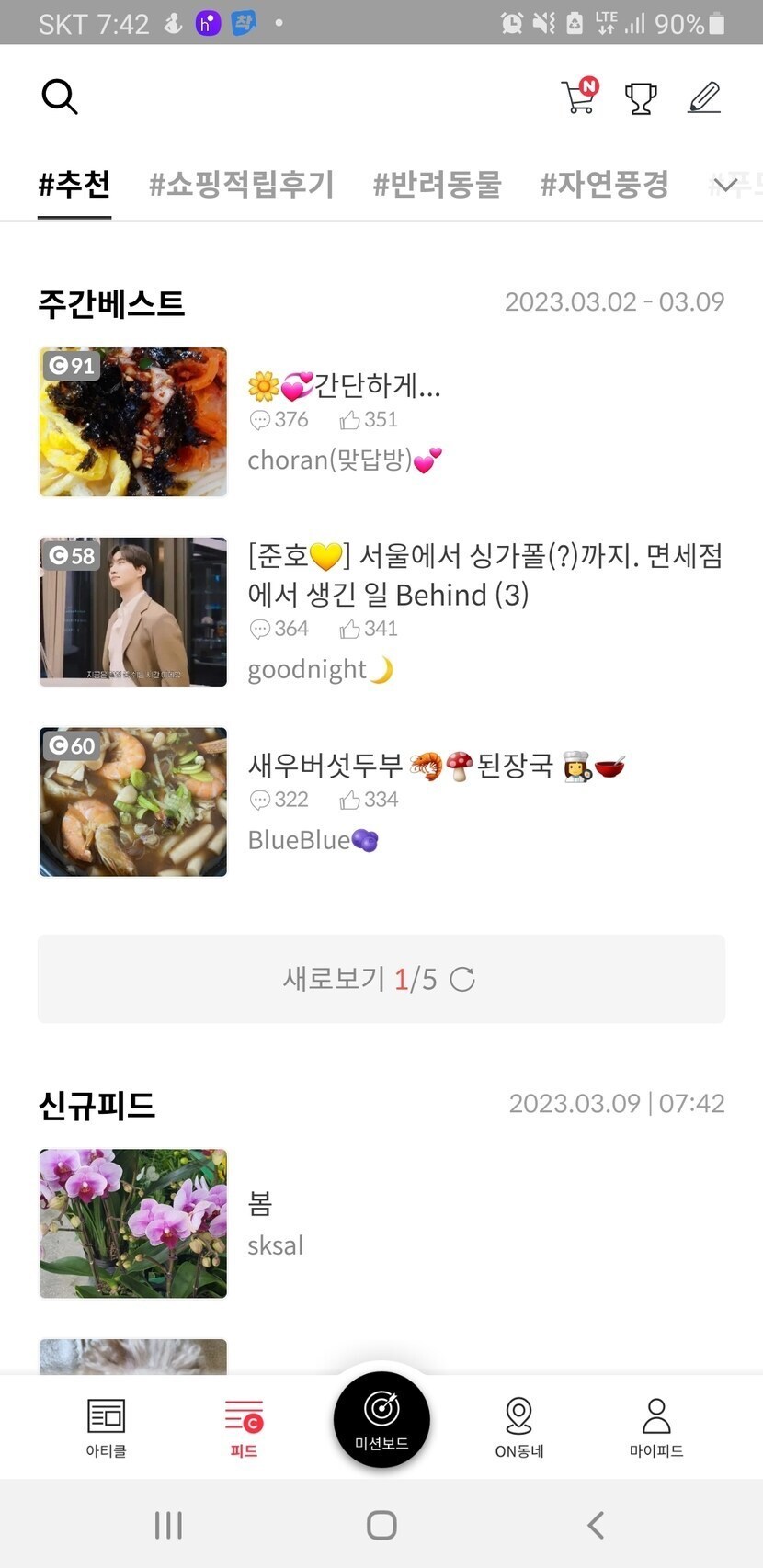Open the shopping cart
The height and width of the screenshot is (1568, 763).
click(x=579, y=97)
